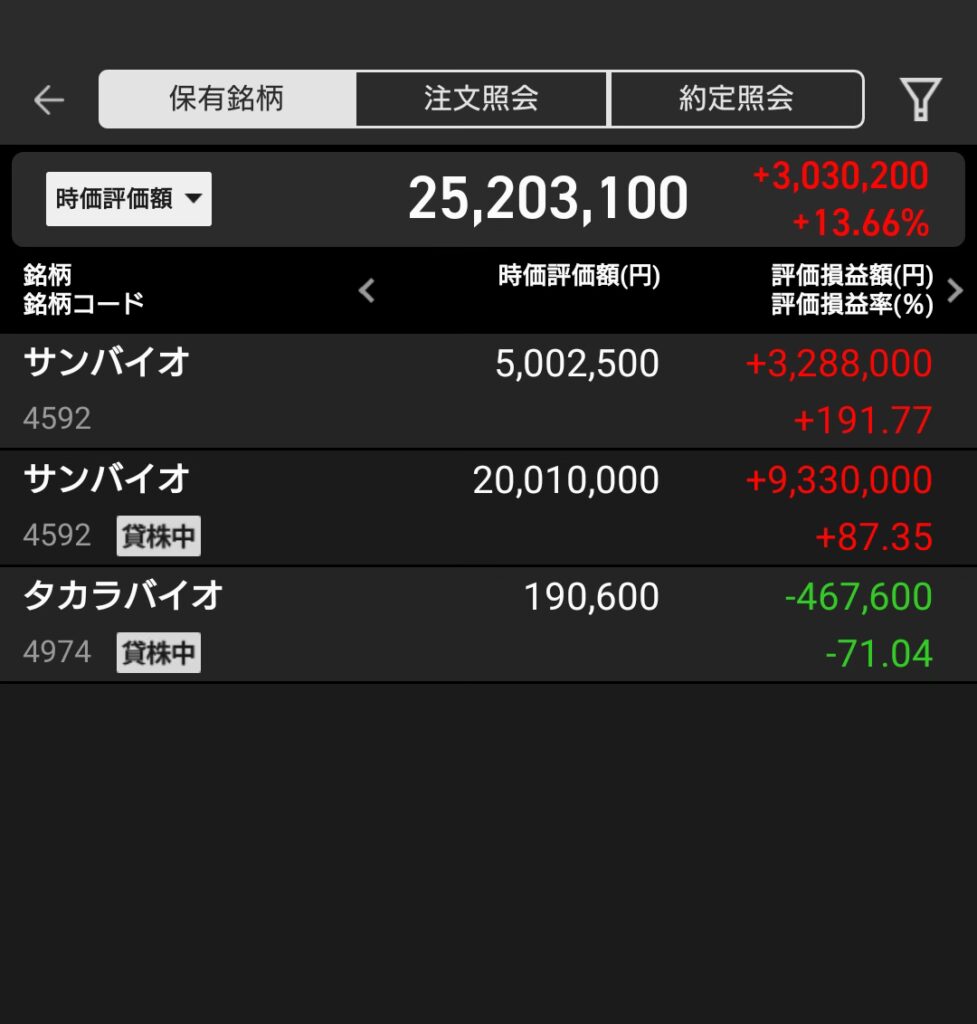The height and width of the screenshot is (1024, 977).
Task: Switch to the 注文照会 tab
Action: click(x=481, y=99)
